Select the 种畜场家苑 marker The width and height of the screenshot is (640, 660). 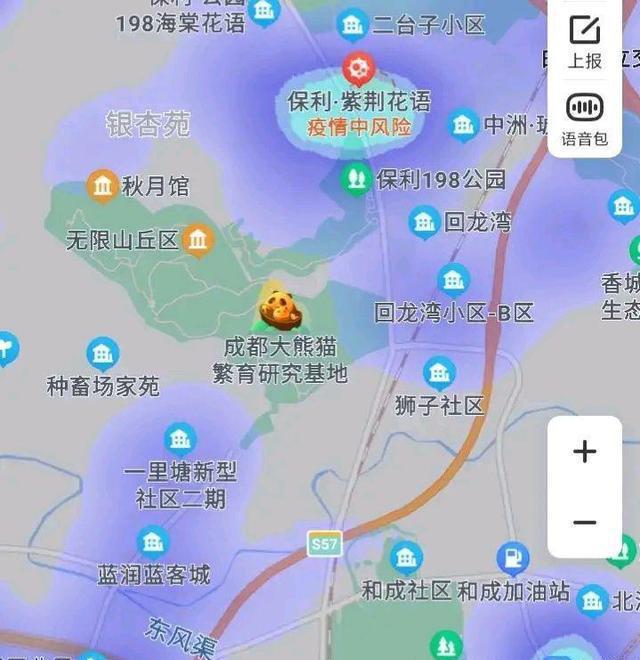102,353
